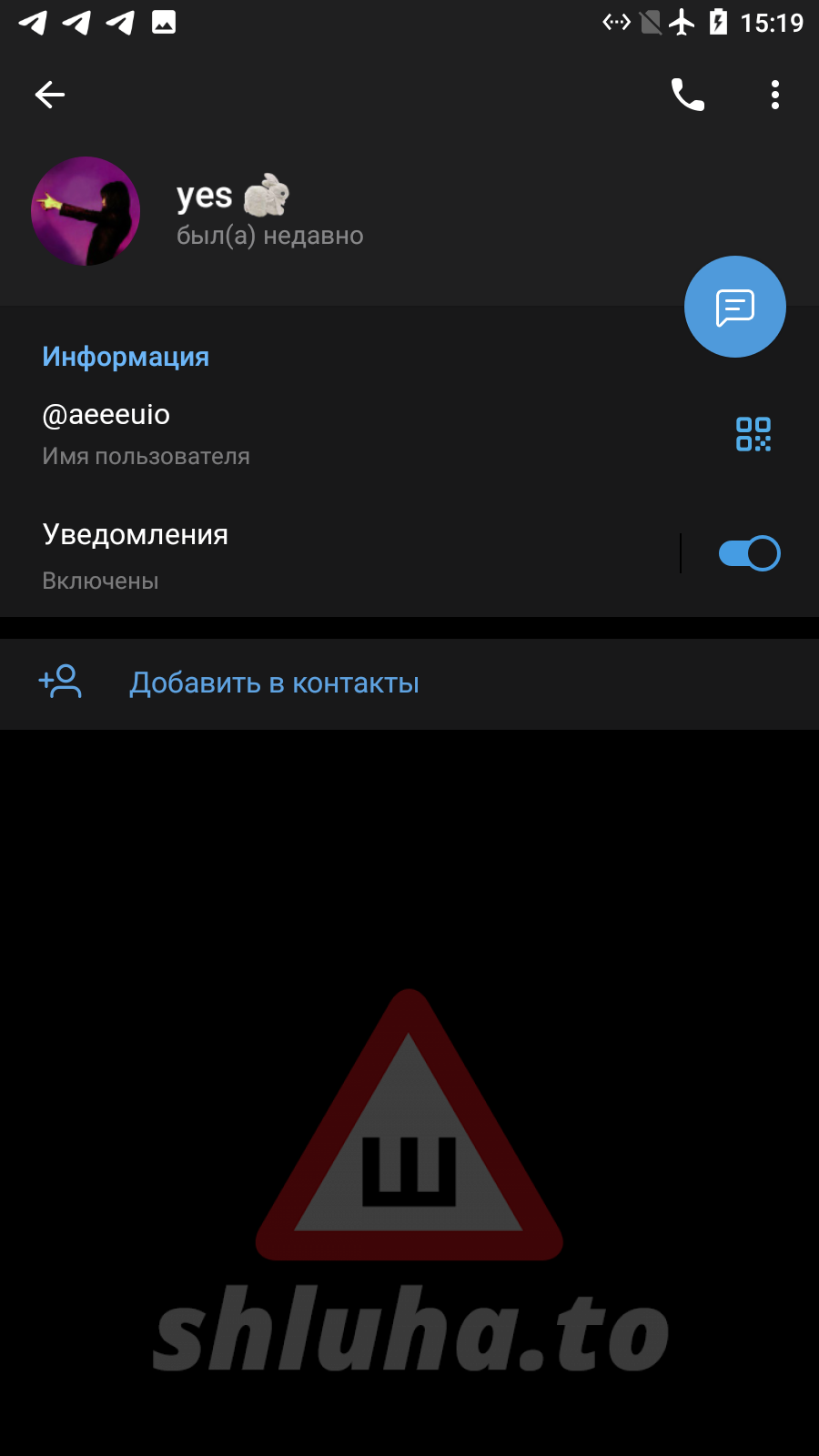Tap Добавить в контакты

273,682
